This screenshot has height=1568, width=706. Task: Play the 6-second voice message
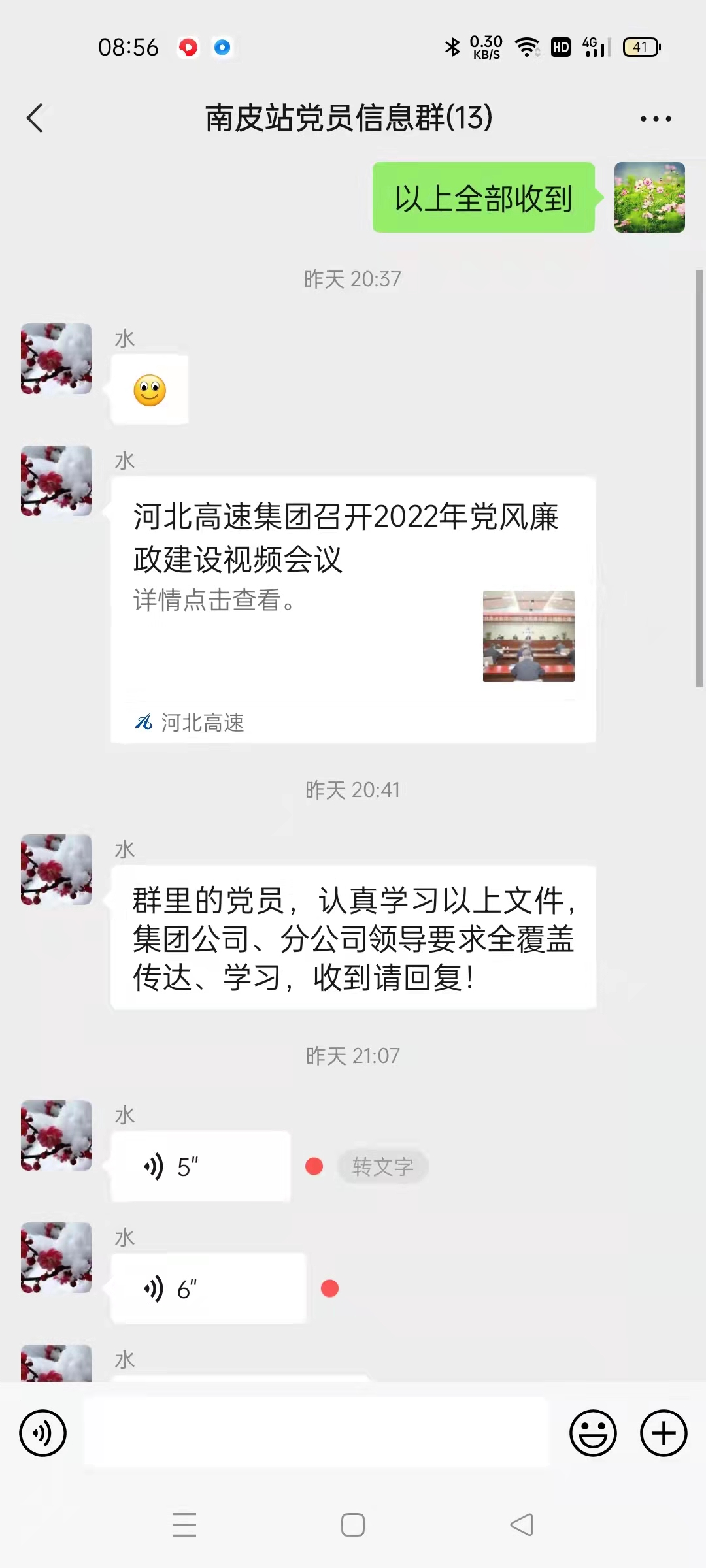pos(209,1288)
